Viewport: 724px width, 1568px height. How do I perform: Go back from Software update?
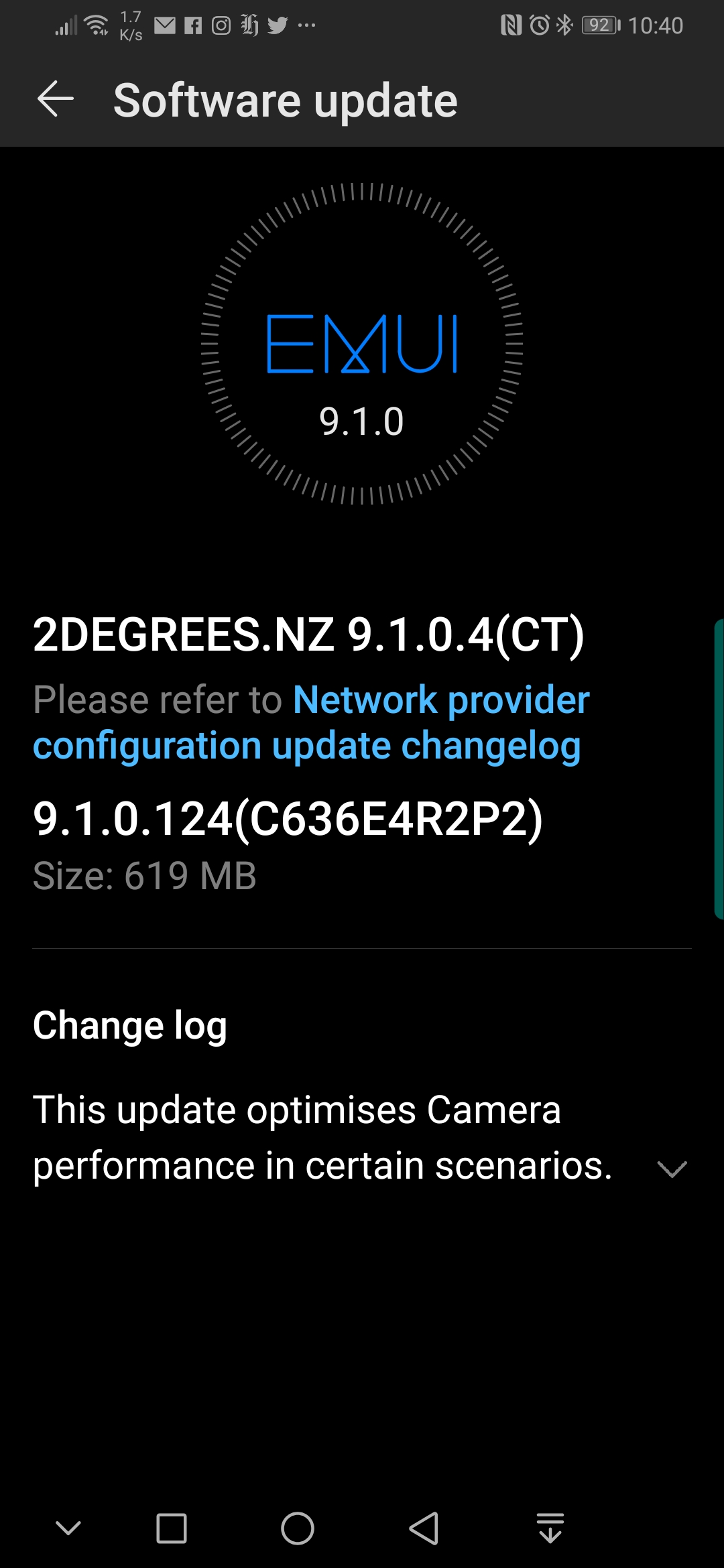56,99
